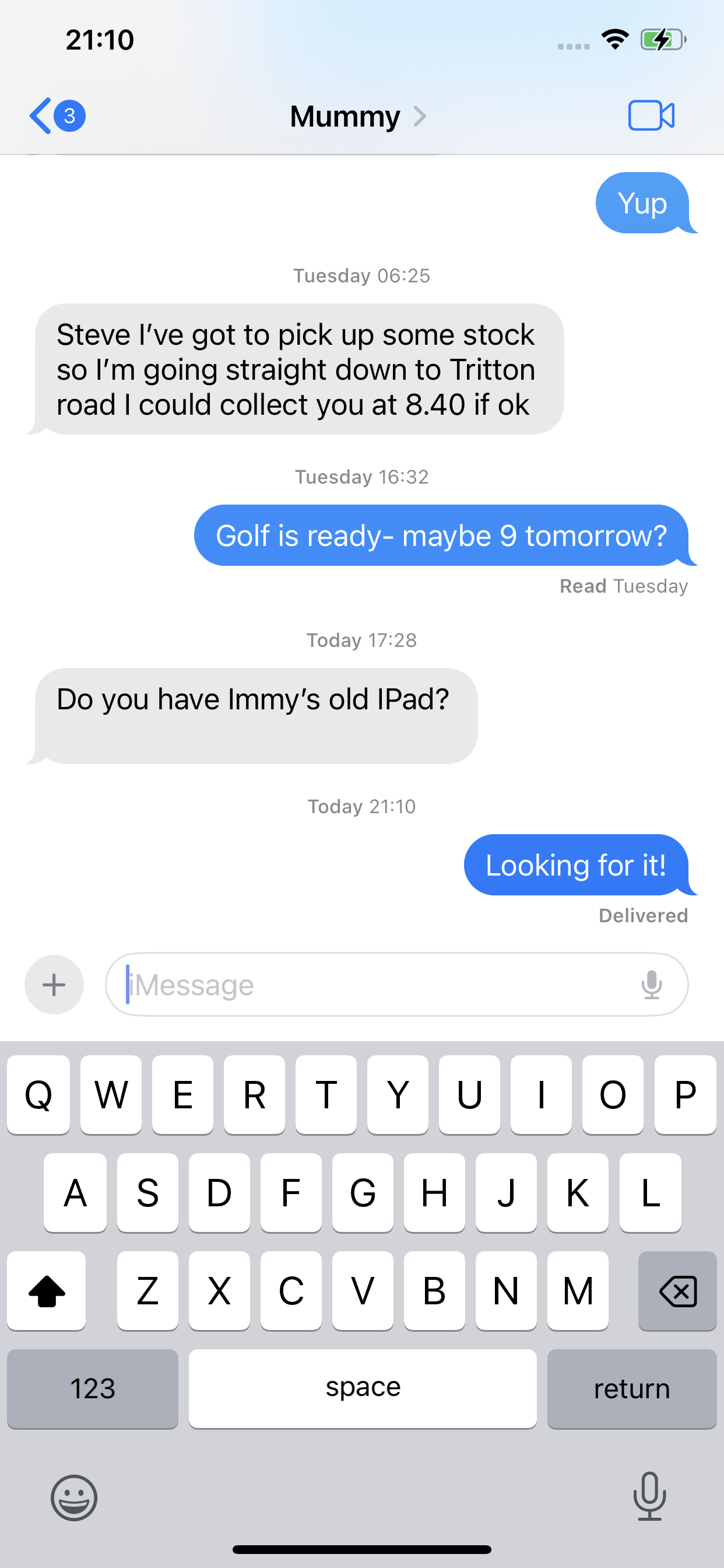Switch to the 123 numbers keyboard
This screenshot has height=1568, width=724.
click(x=93, y=1388)
